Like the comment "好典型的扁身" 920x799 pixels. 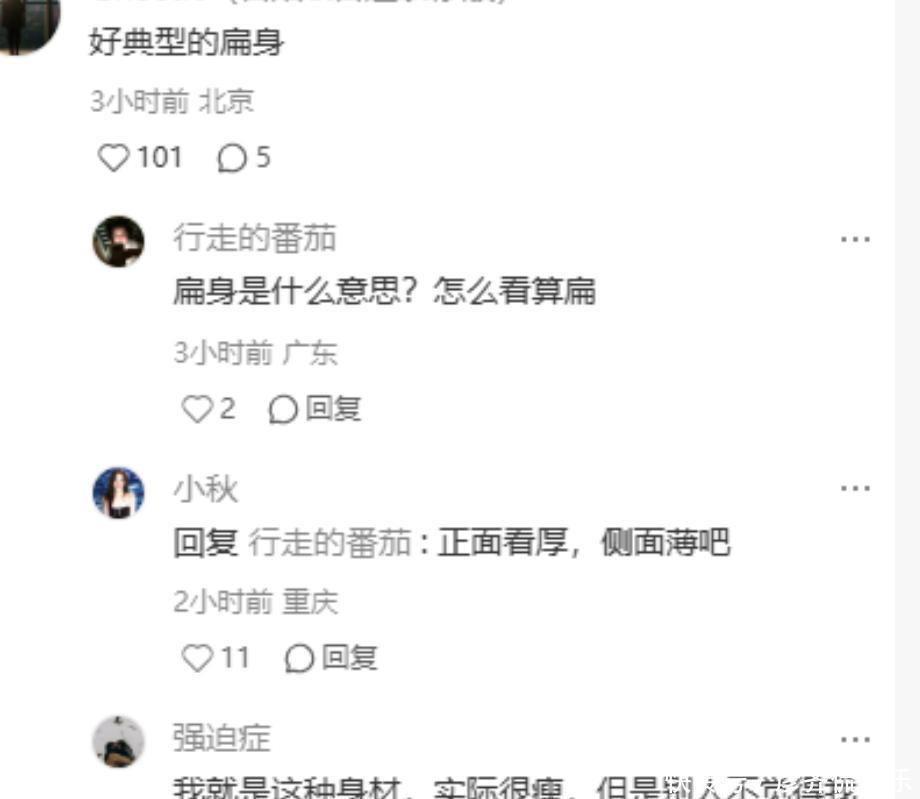pos(114,158)
